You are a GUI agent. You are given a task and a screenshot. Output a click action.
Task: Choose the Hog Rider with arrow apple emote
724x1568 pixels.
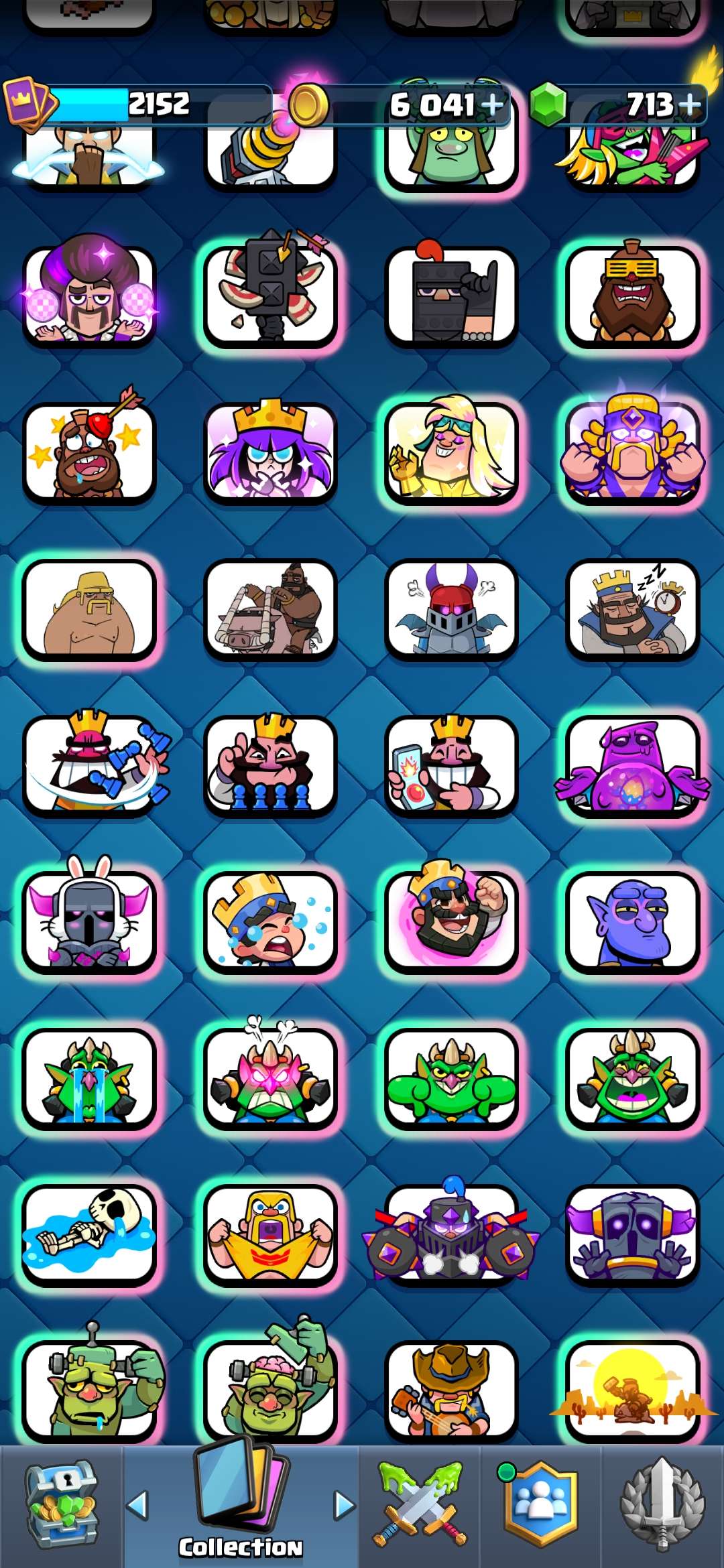pyautogui.click(x=89, y=453)
